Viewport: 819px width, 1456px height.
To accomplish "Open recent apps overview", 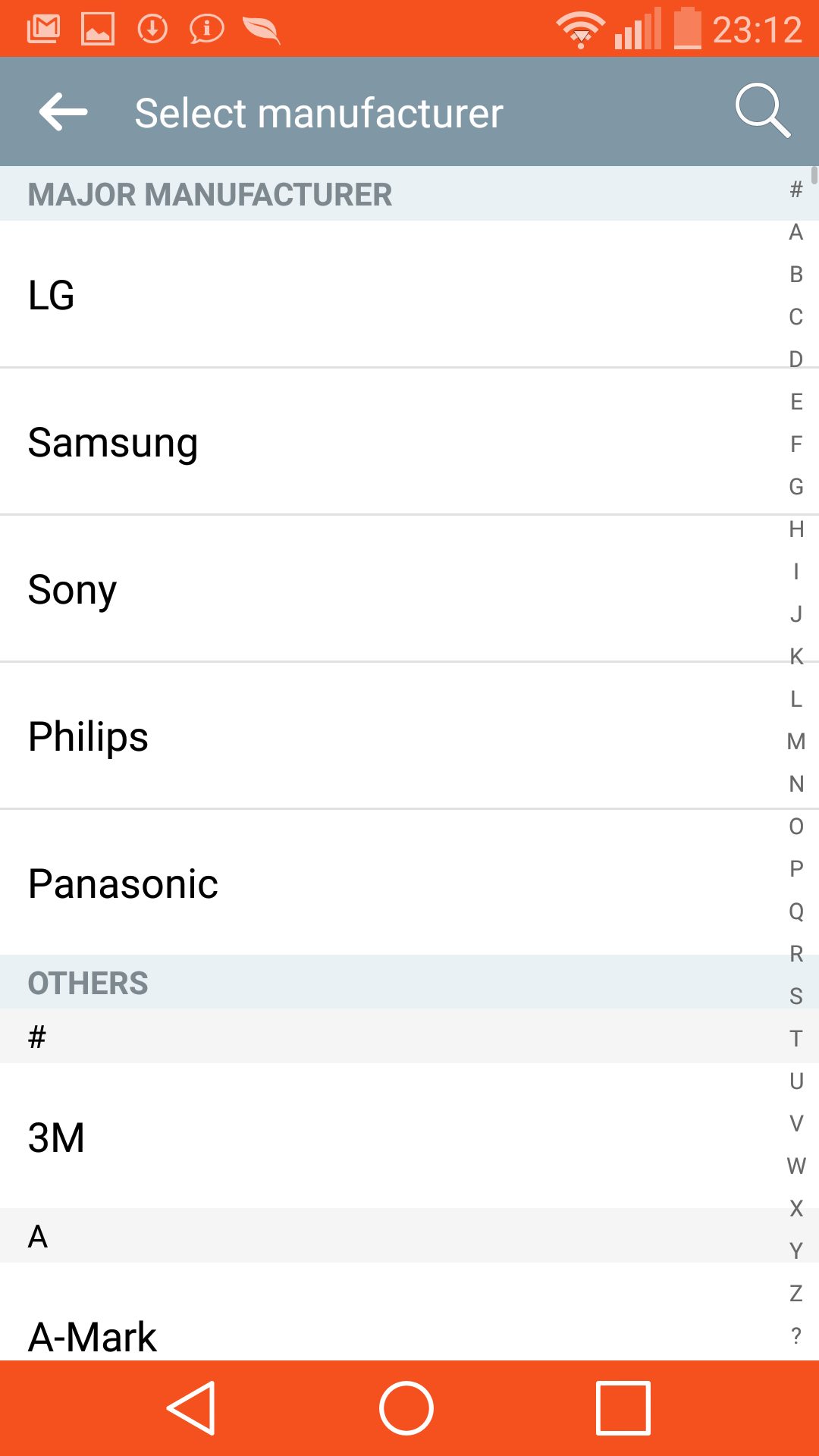I will pos(623,1408).
